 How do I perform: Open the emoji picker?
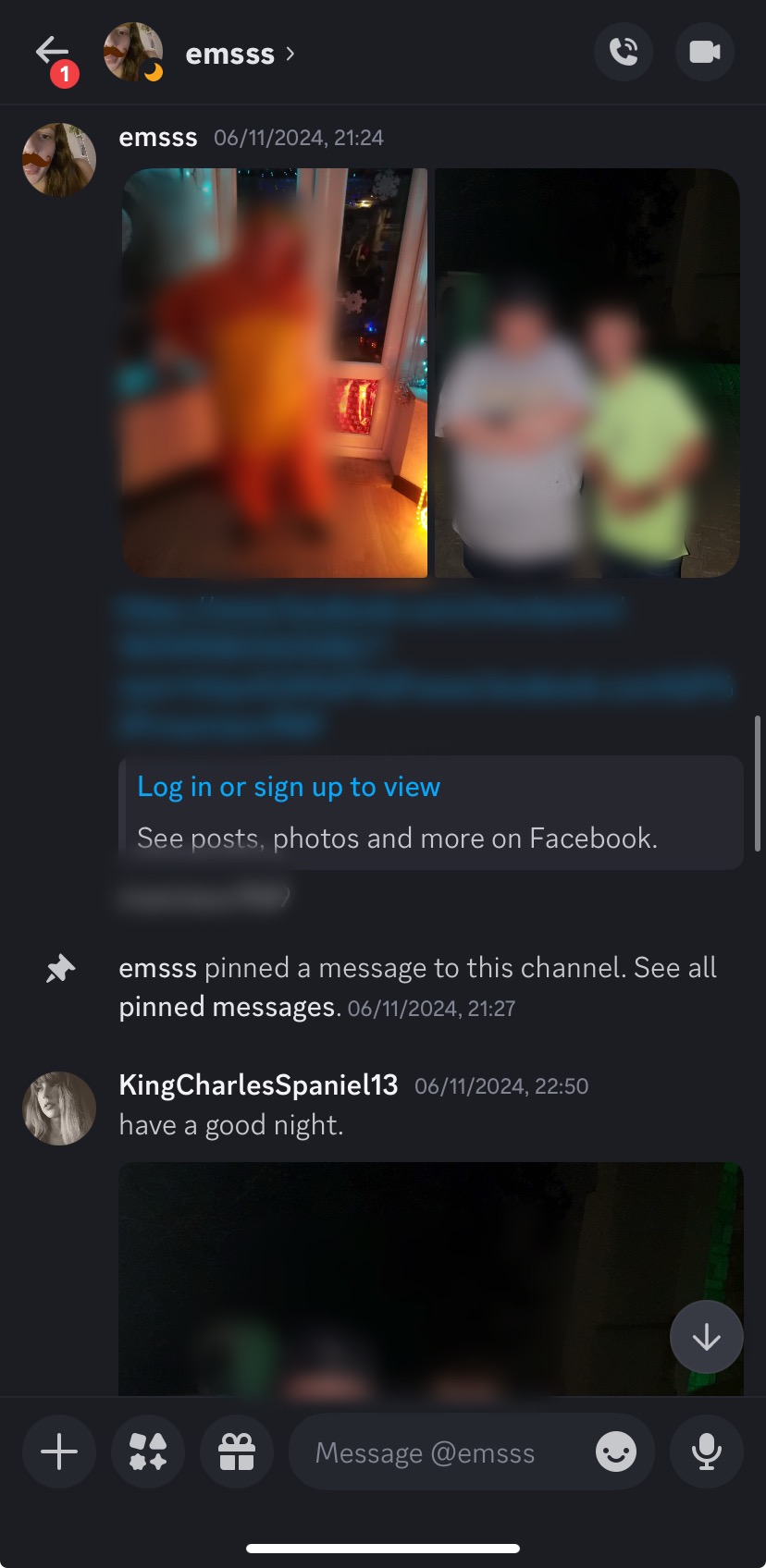(x=616, y=1452)
